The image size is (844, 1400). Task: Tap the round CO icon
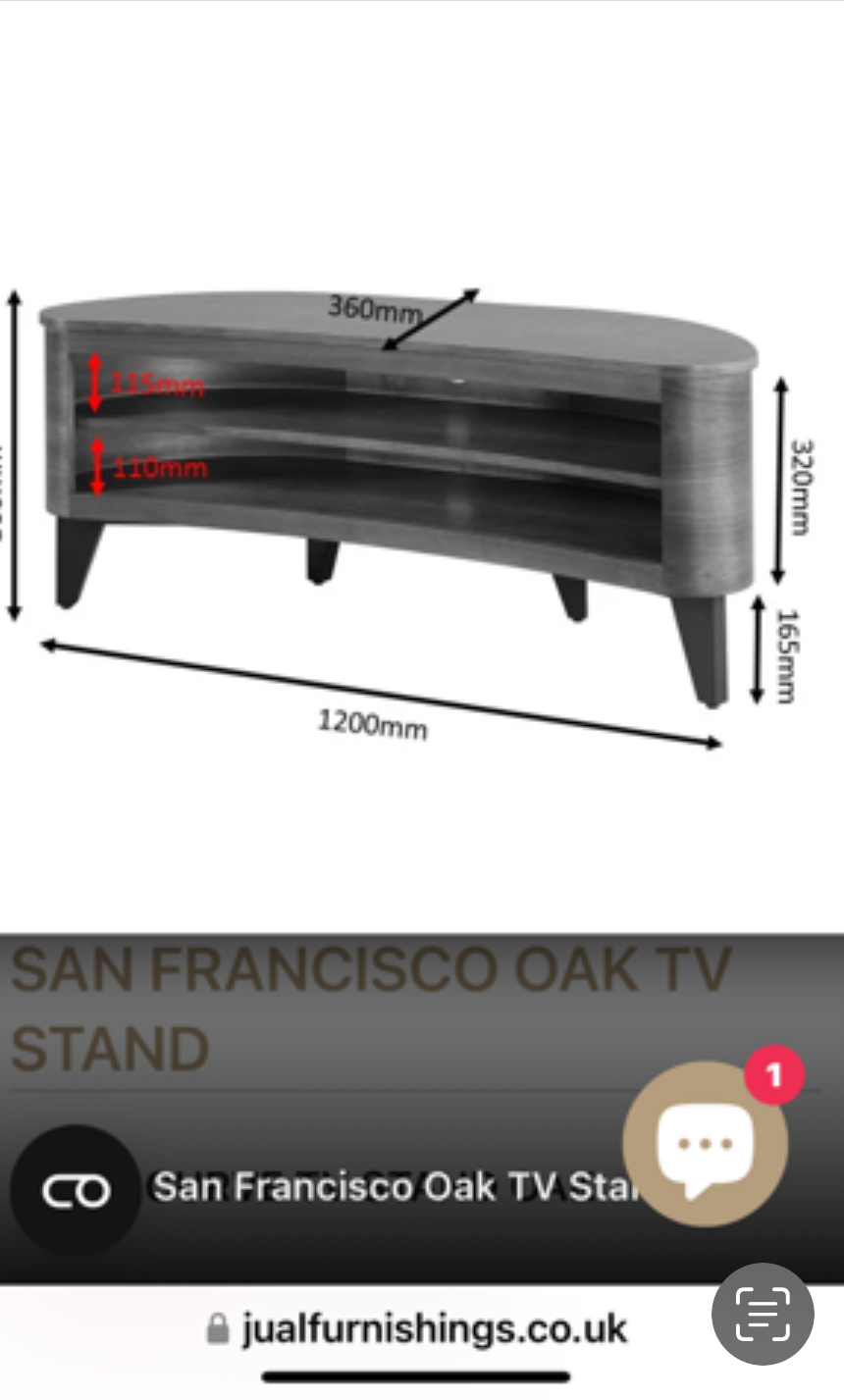point(76,1190)
